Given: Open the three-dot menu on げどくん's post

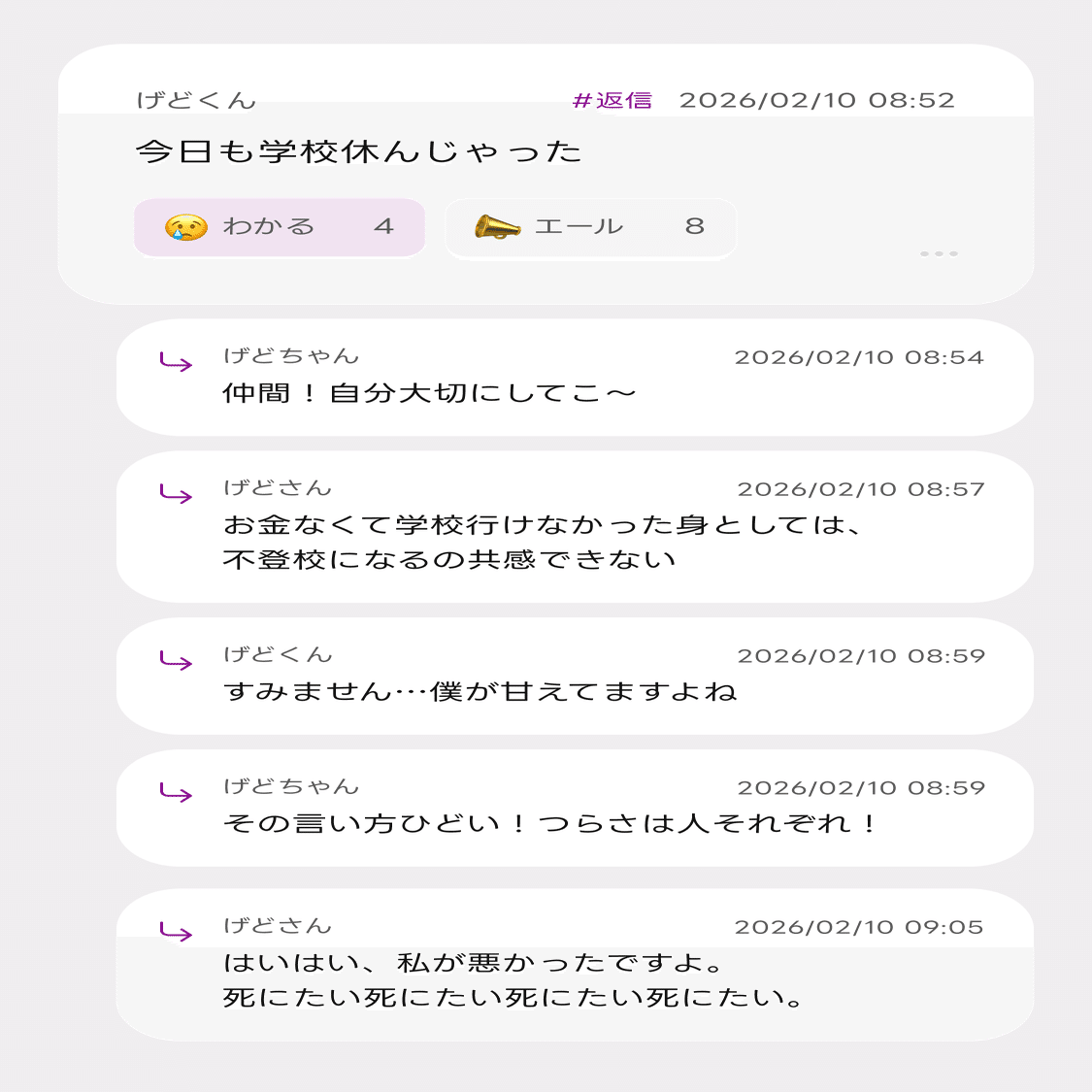Looking at the screenshot, I should [939, 253].
